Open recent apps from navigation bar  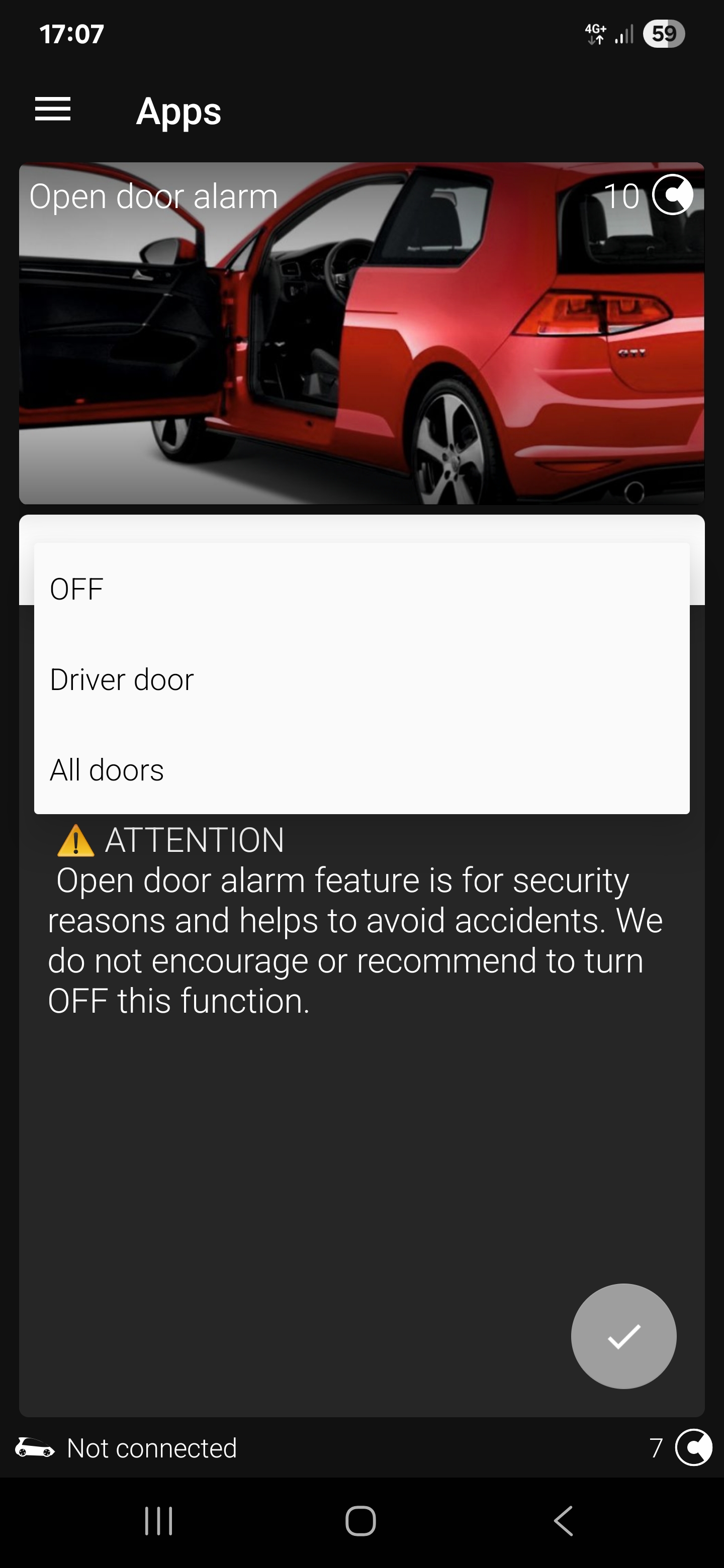pos(158,1521)
